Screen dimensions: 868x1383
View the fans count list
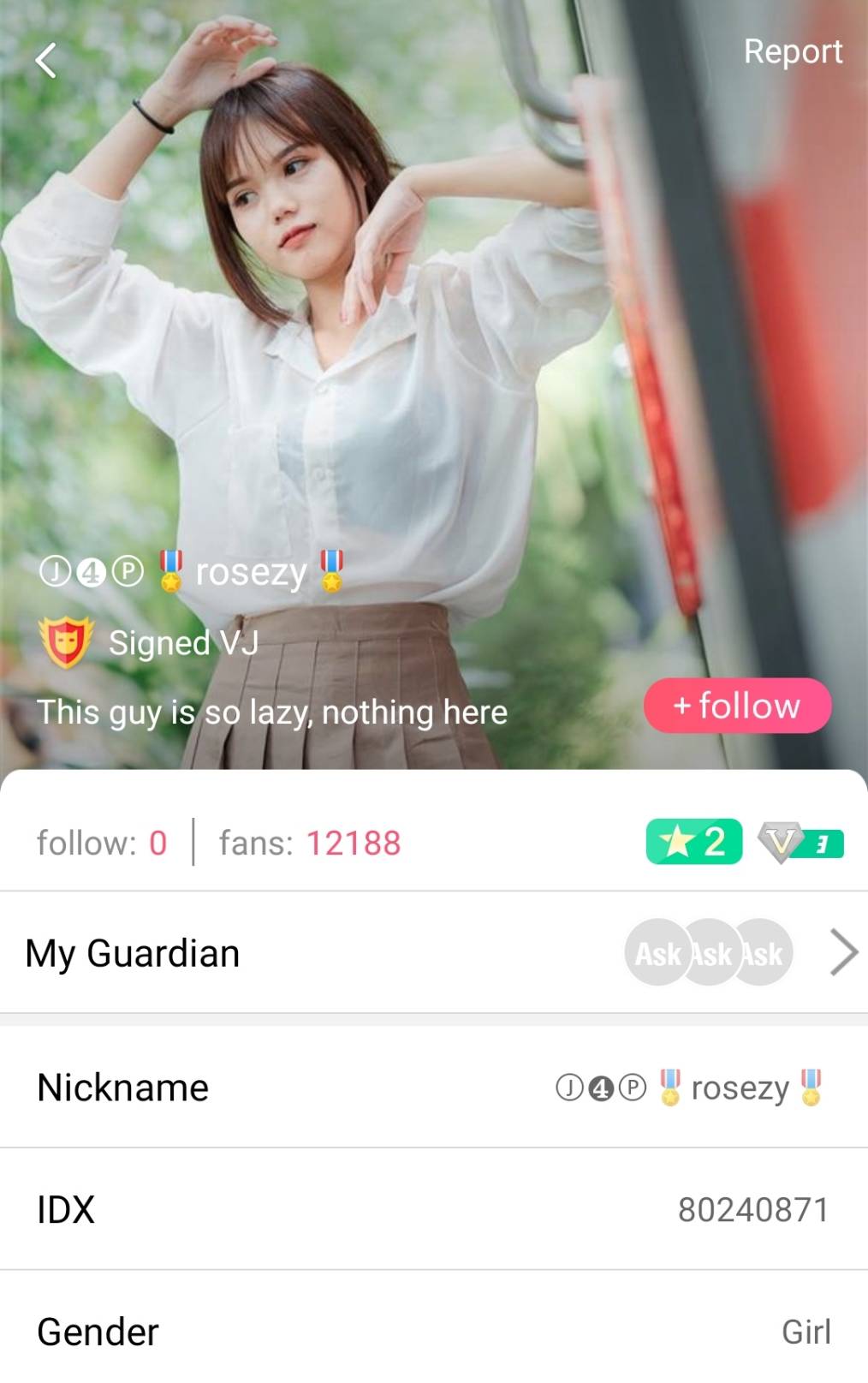tap(309, 843)
